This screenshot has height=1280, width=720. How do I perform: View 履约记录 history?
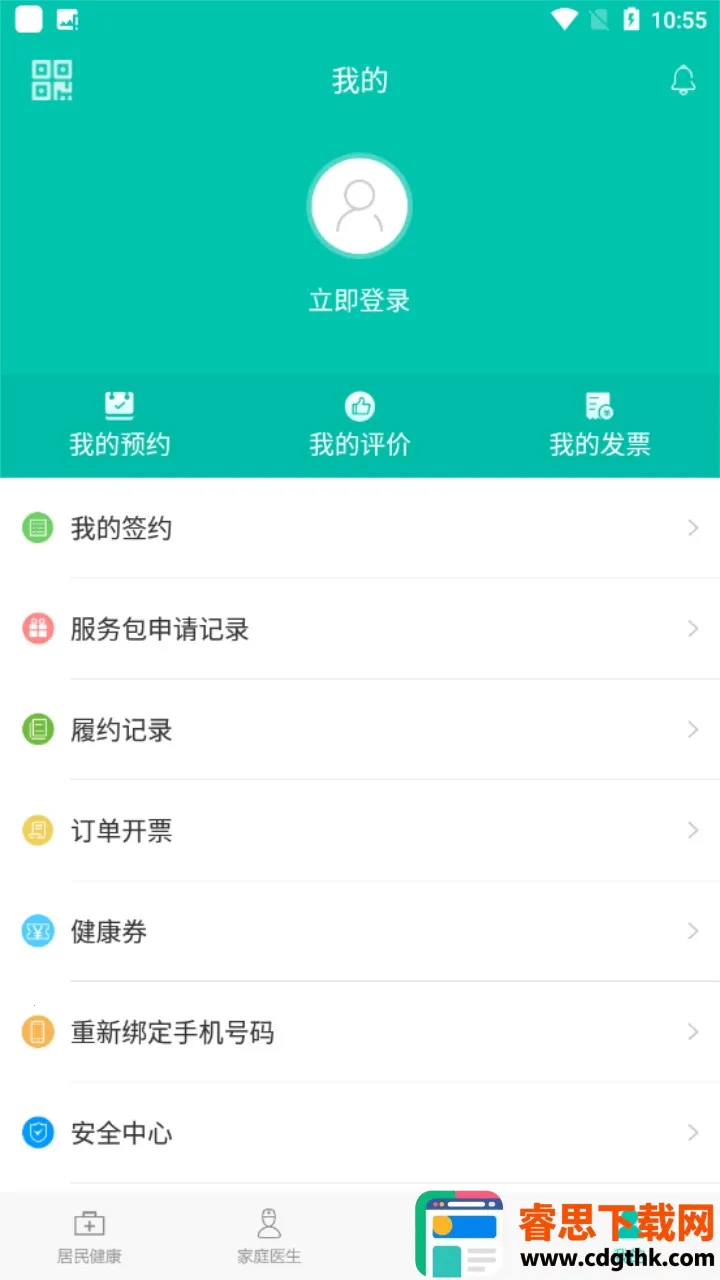(360, 730)
